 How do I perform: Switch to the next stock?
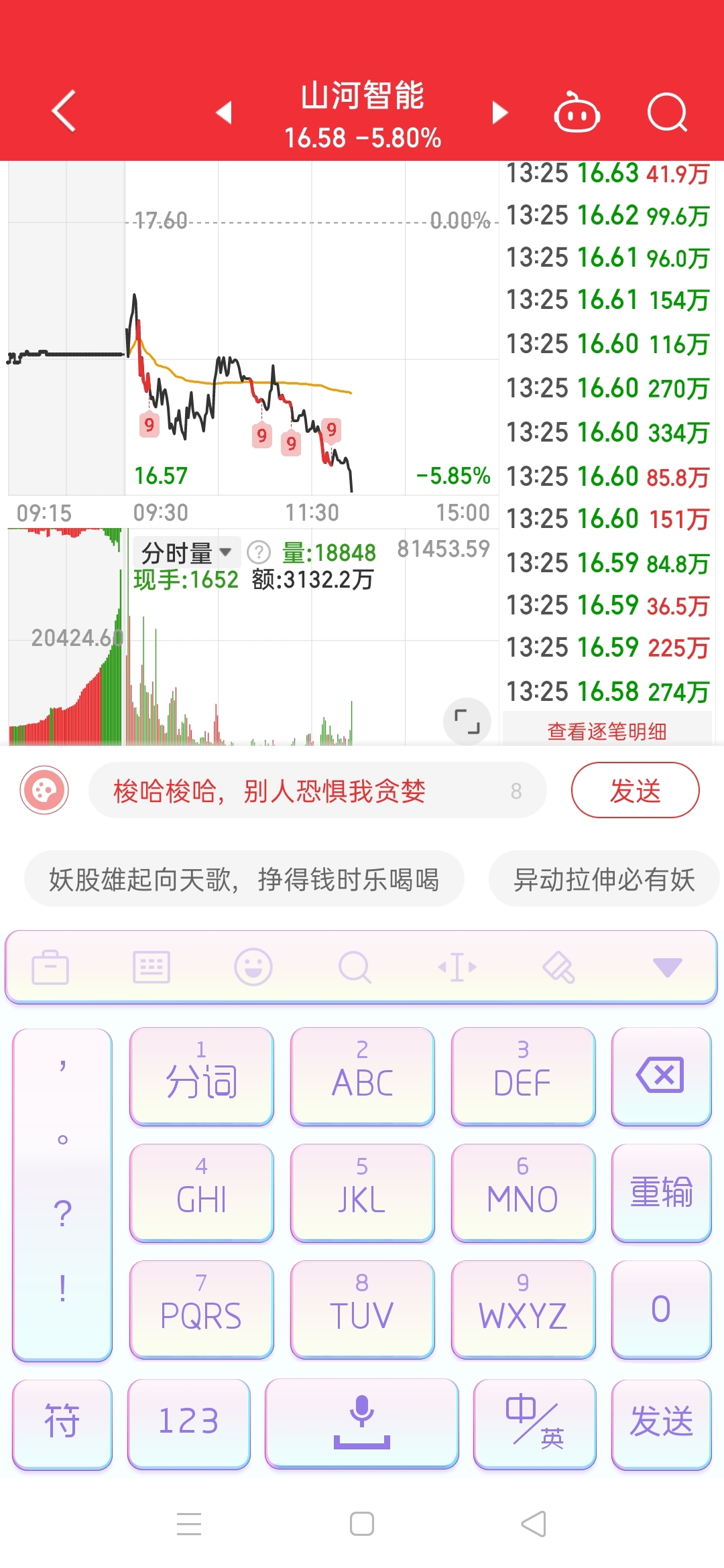tap(499, 112)
